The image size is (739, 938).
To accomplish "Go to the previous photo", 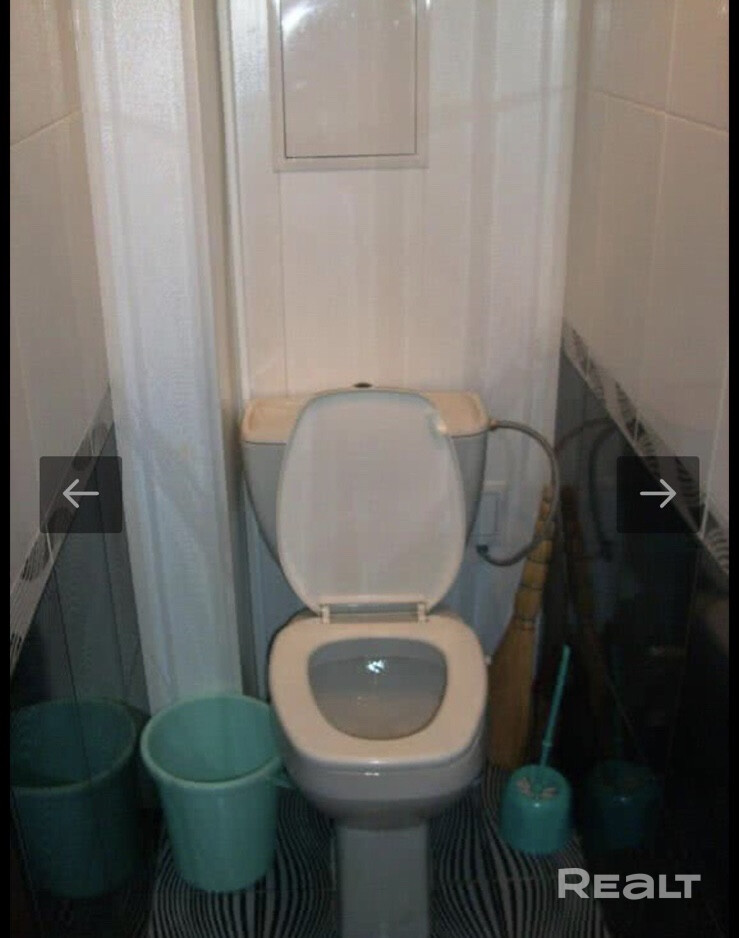I will click(80, 494).
